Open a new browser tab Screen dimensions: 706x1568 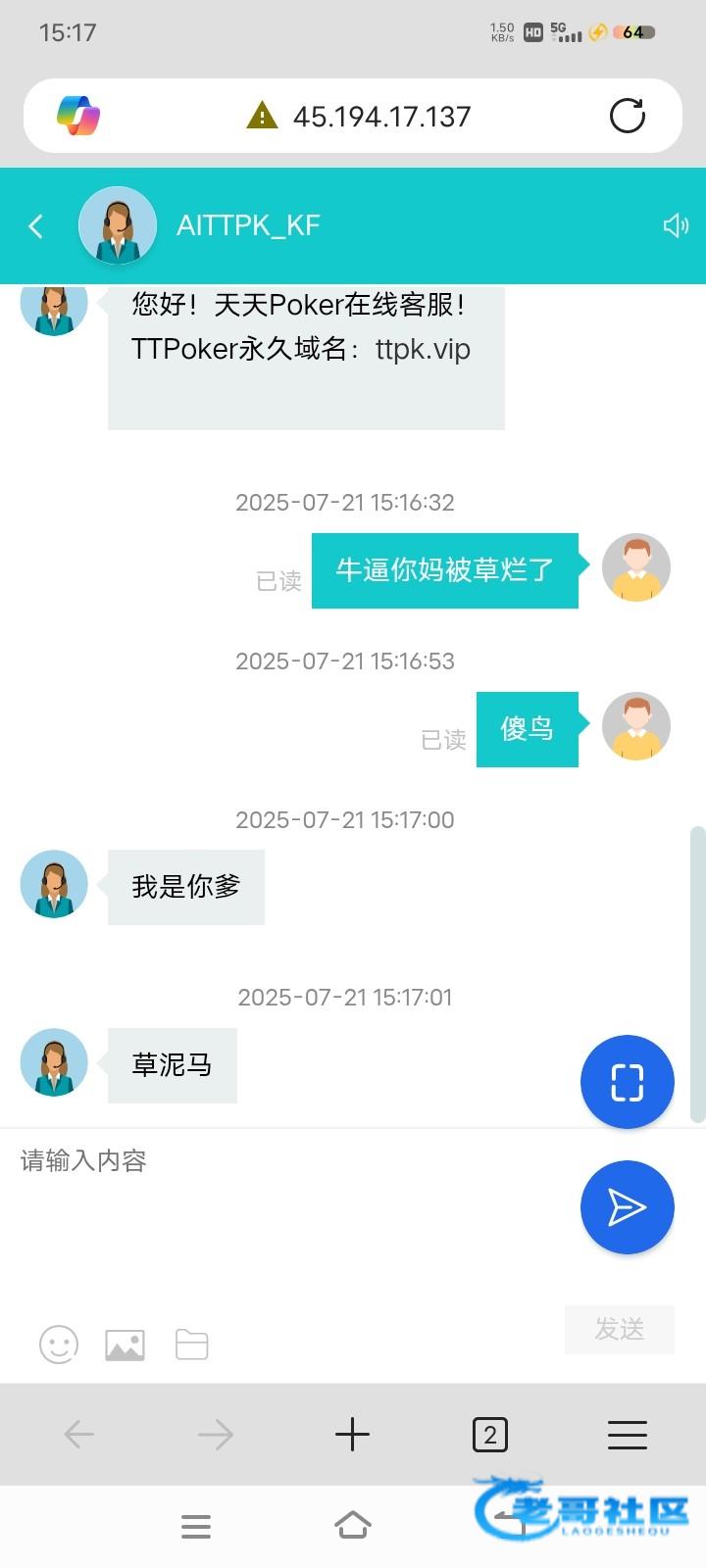coord(352,1435)
